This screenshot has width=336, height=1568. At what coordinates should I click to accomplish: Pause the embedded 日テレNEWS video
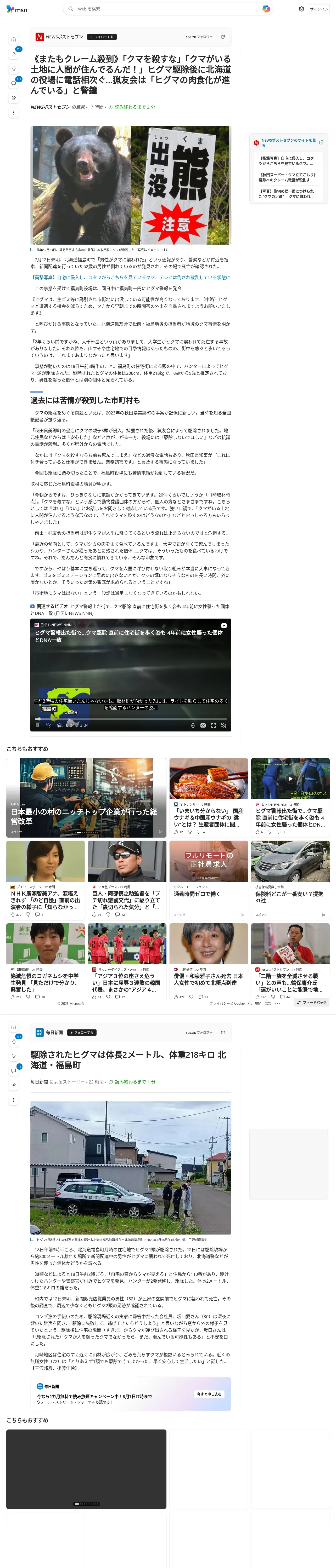38,725
